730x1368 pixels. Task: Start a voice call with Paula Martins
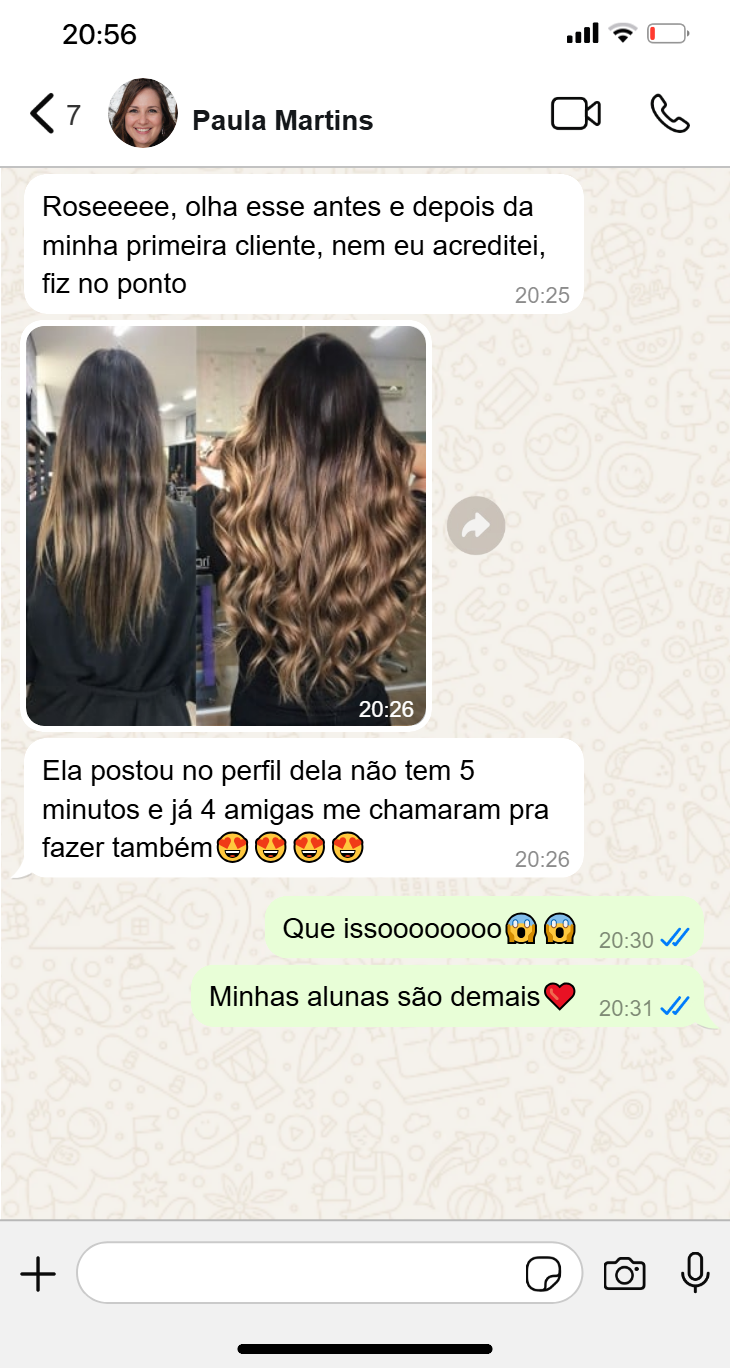click(670, 114)
